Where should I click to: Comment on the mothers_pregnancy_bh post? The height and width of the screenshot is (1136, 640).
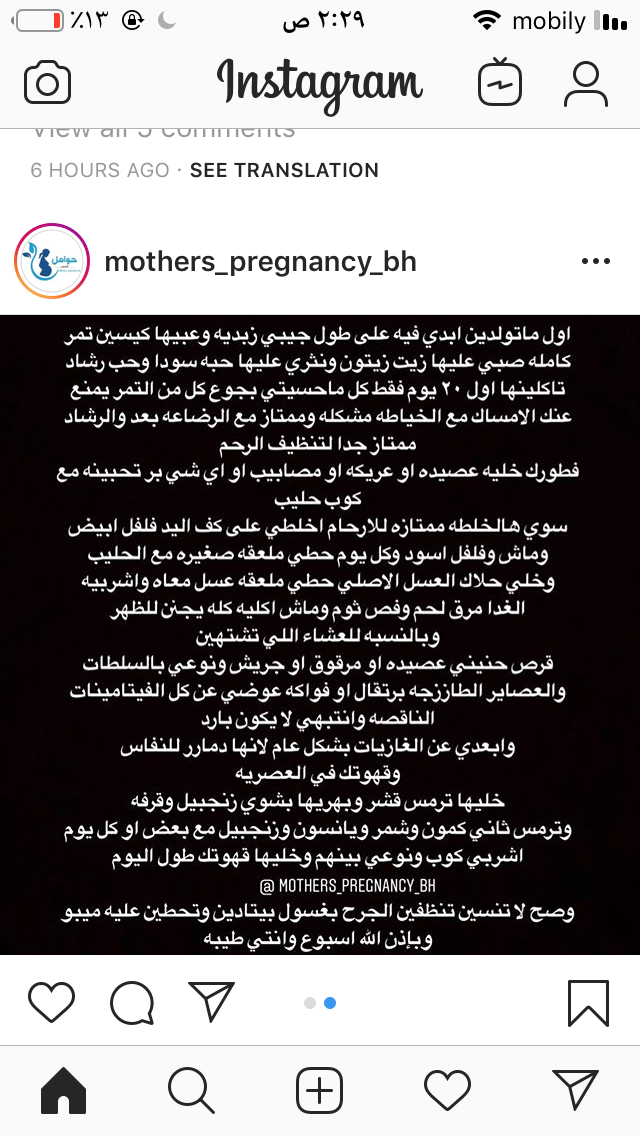(132, 1003)
